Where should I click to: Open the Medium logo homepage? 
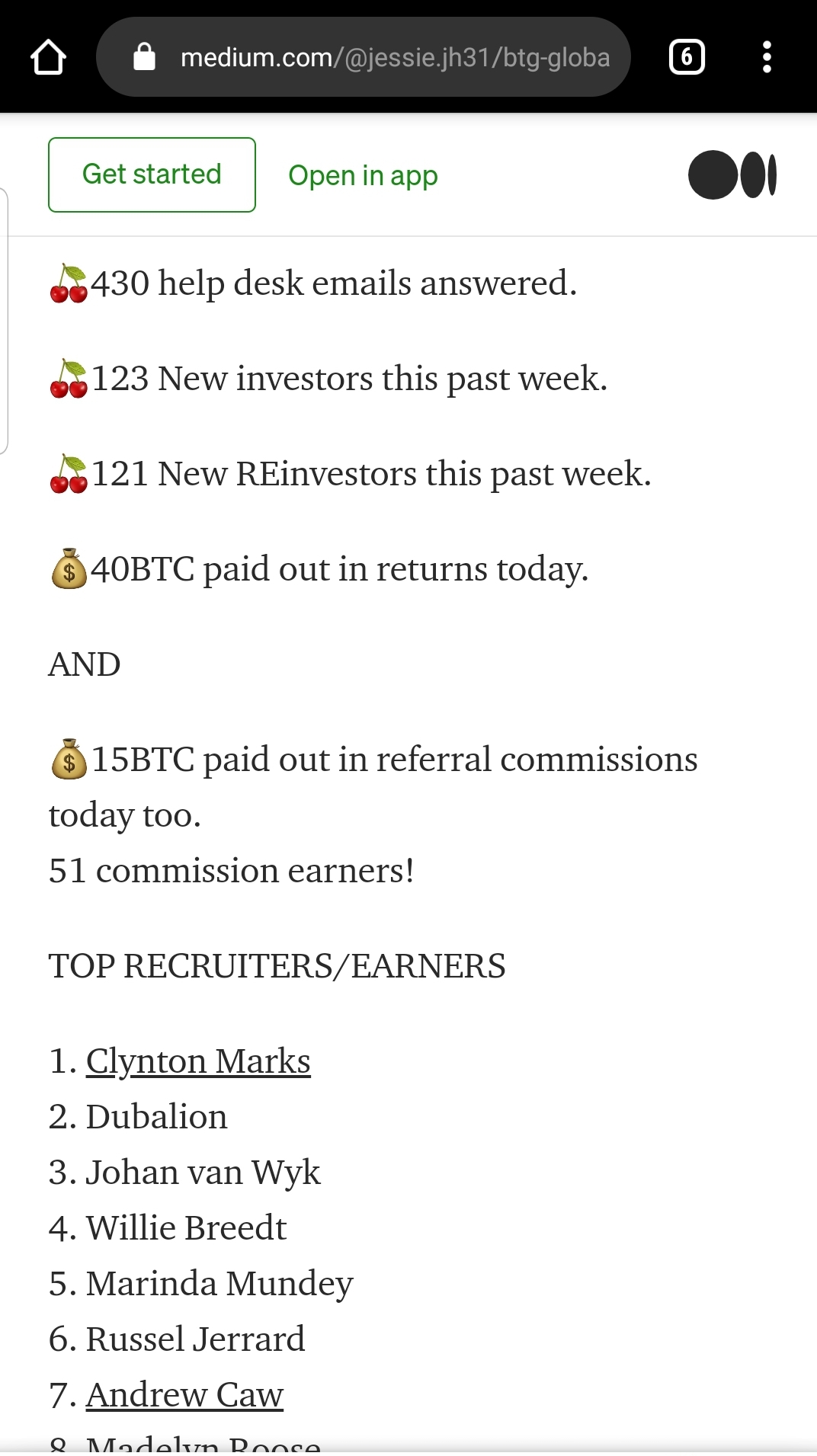732,175
